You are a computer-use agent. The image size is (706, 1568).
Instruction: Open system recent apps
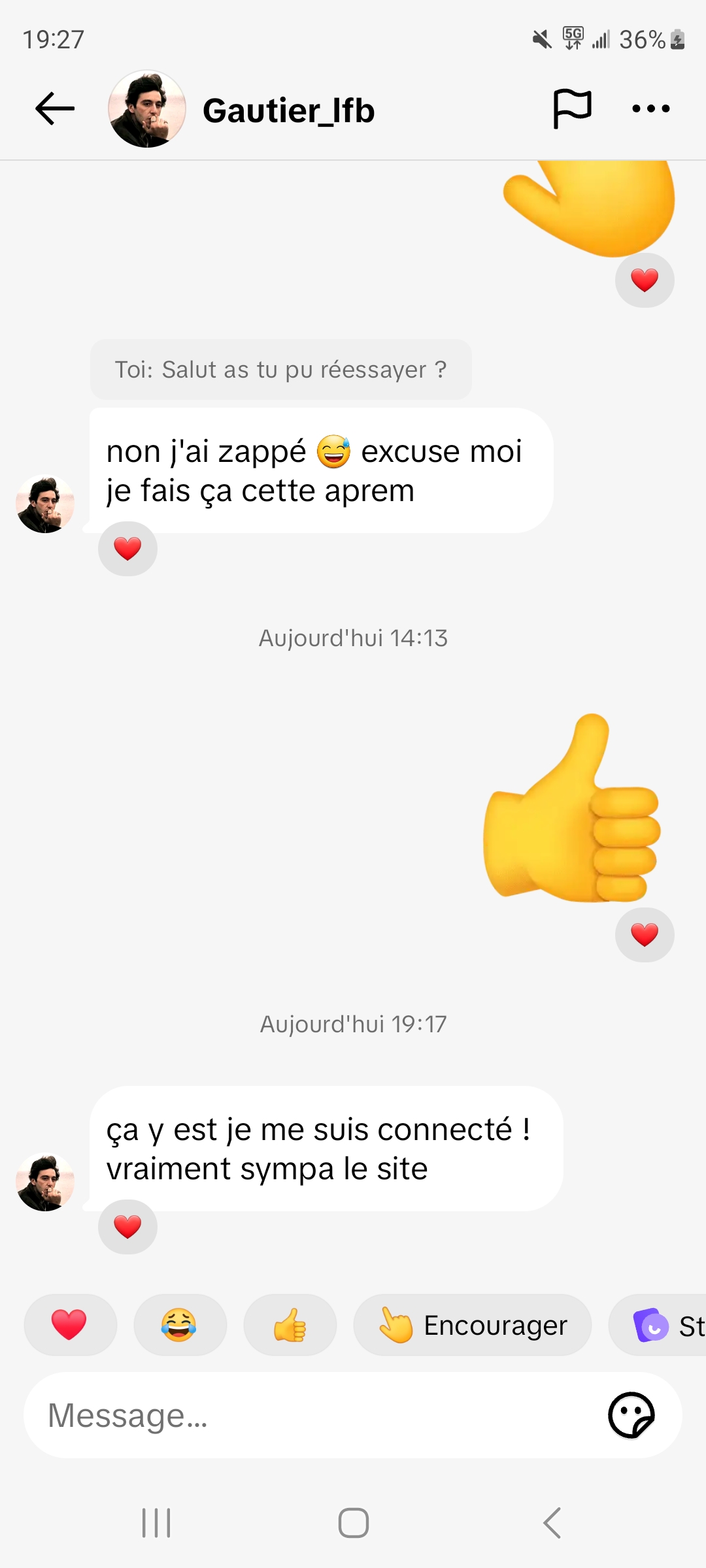click(x=156, y=1523)
